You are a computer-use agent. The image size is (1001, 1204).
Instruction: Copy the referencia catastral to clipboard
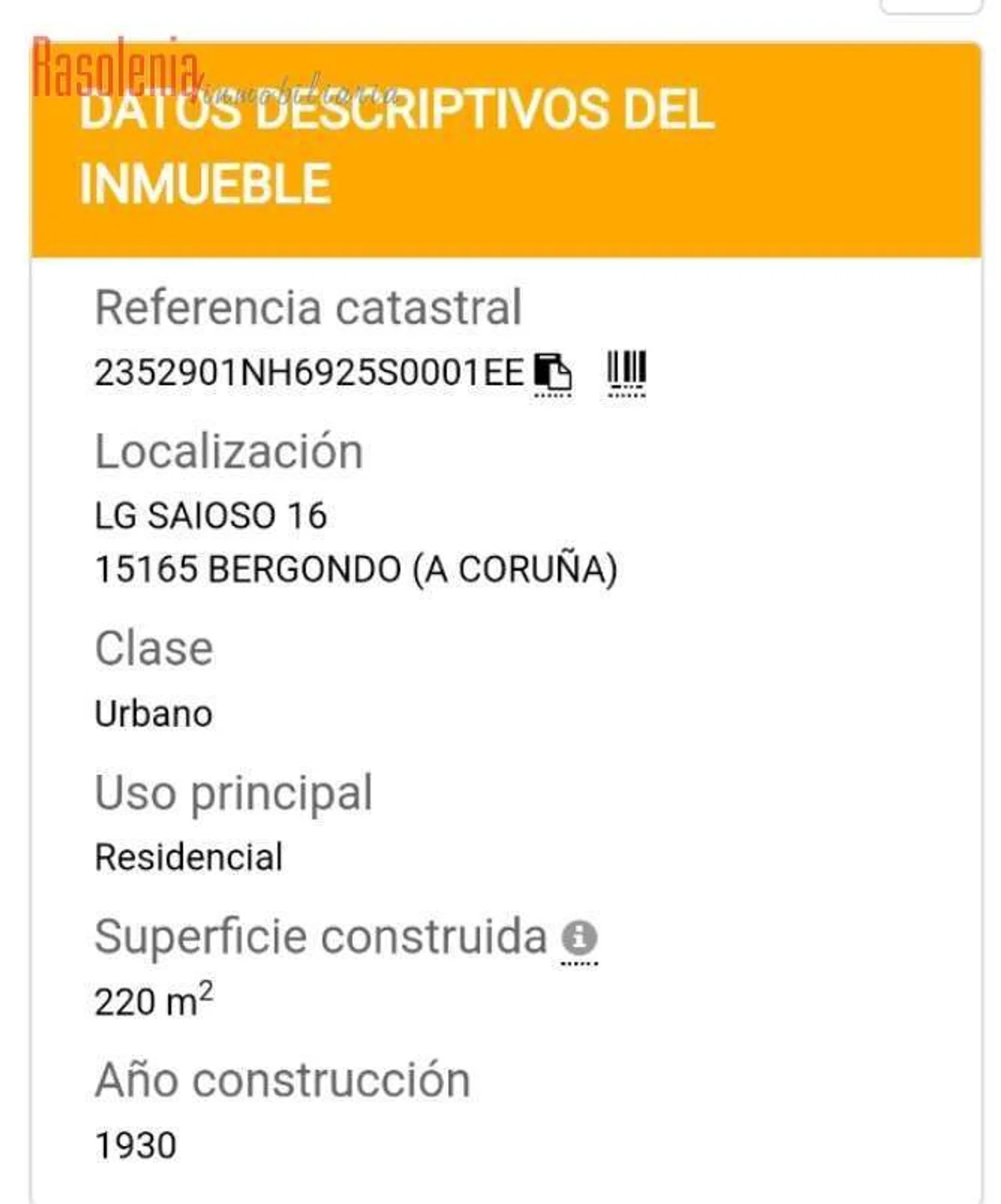553,372
